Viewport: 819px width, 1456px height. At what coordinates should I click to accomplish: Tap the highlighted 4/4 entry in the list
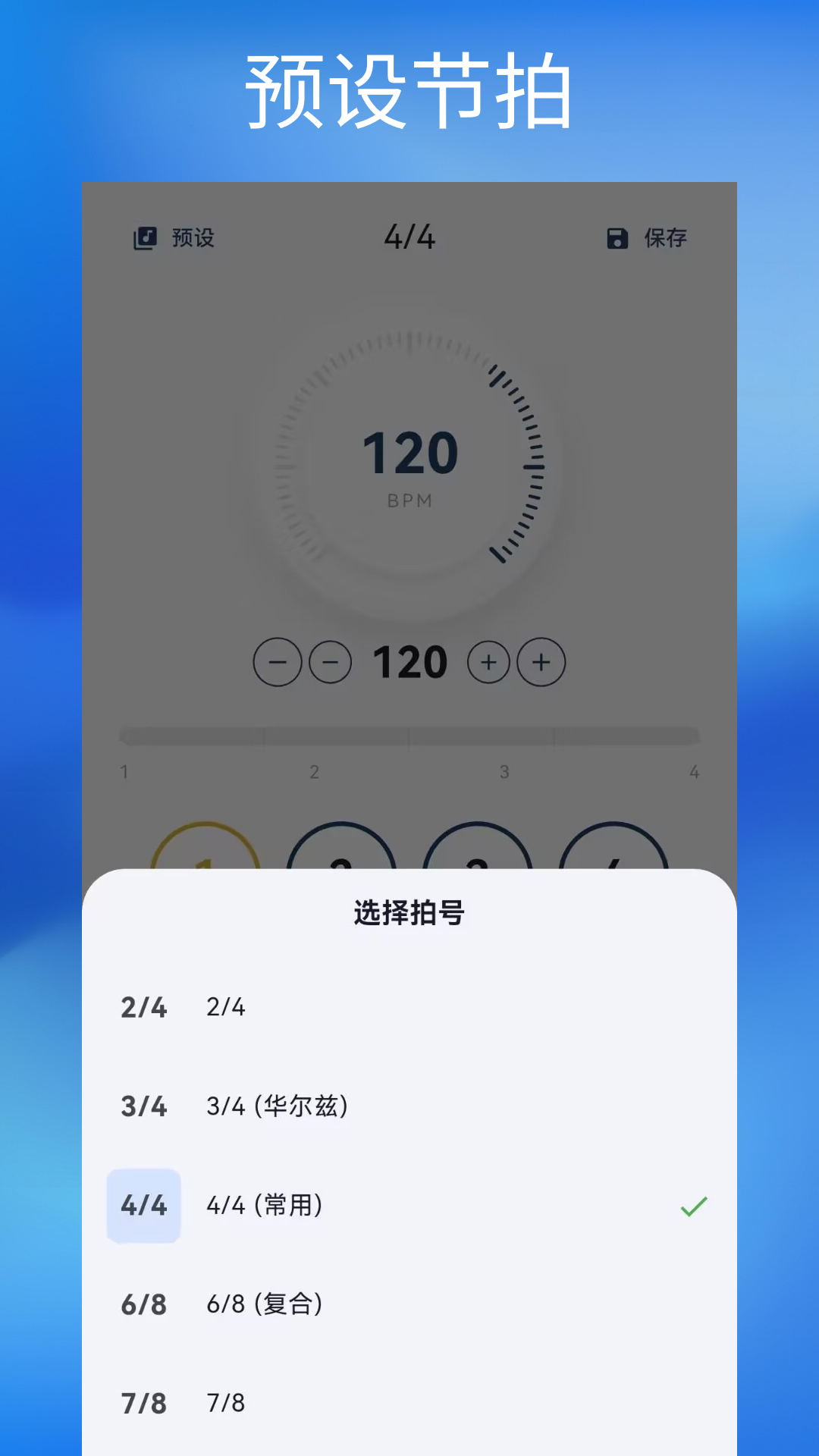click(144, 1206)
